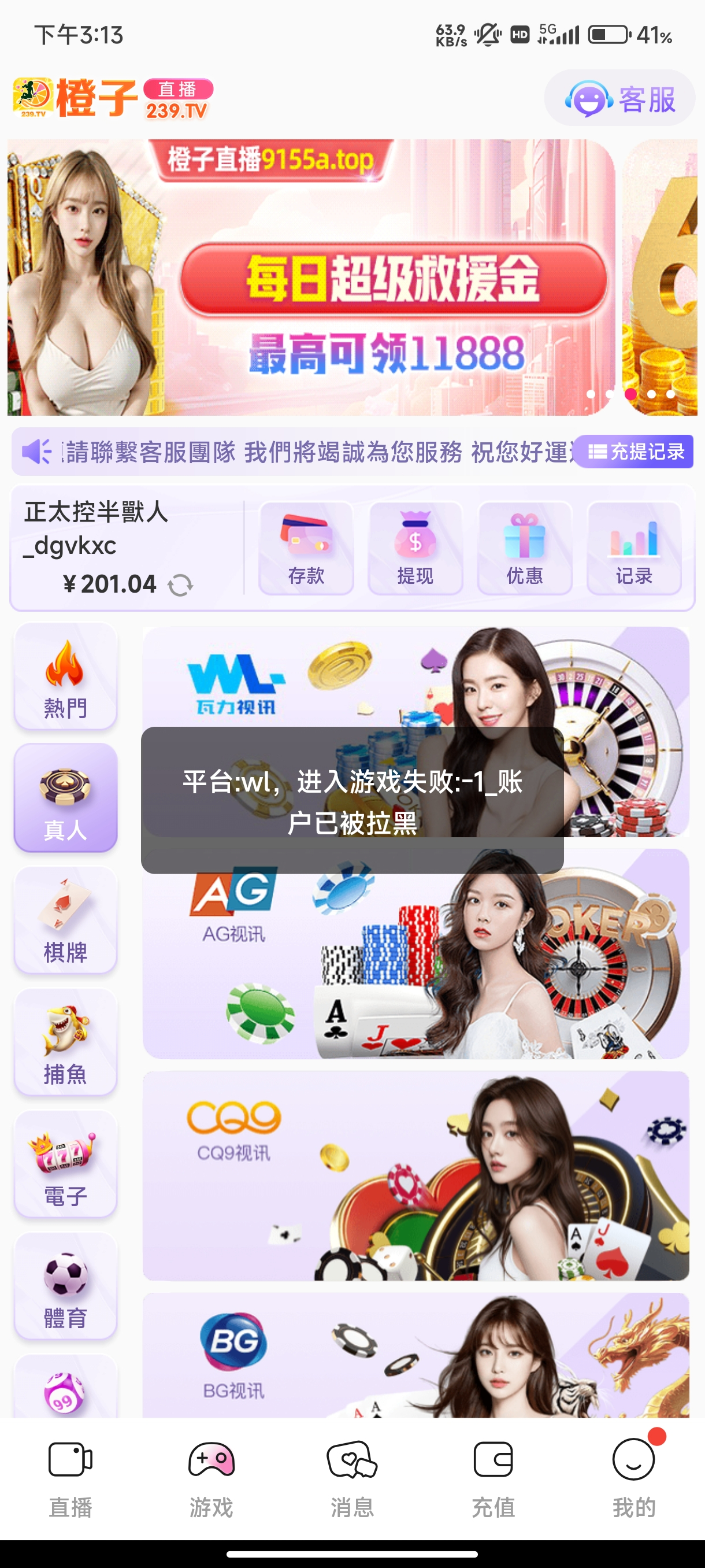The image size is (705, 1568).
Task: Select the 棋牌 category
Action: (66, 920)
